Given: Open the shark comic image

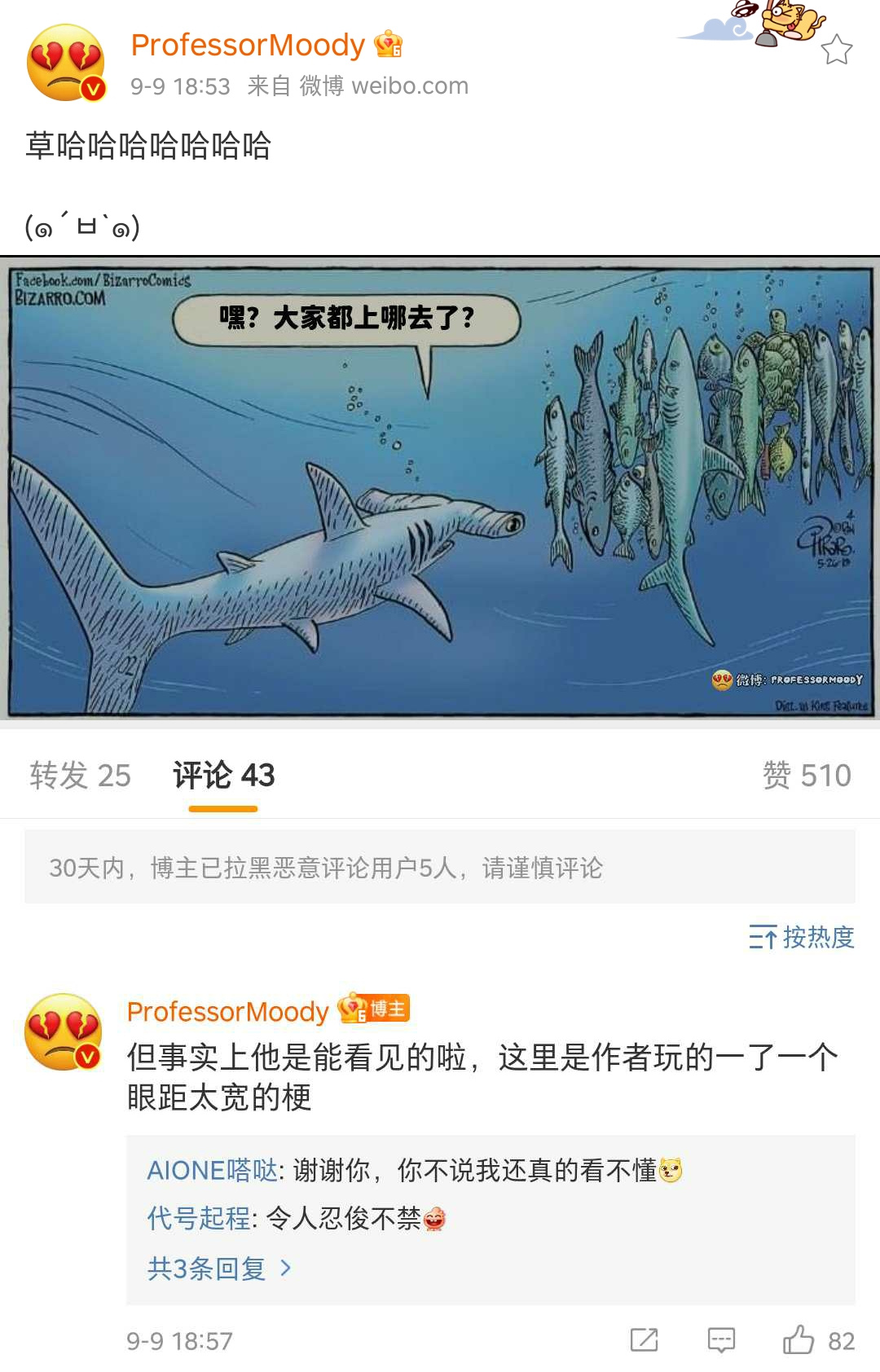Looking at the screenshot, I should pyautogui.click(x=440, y=489).
